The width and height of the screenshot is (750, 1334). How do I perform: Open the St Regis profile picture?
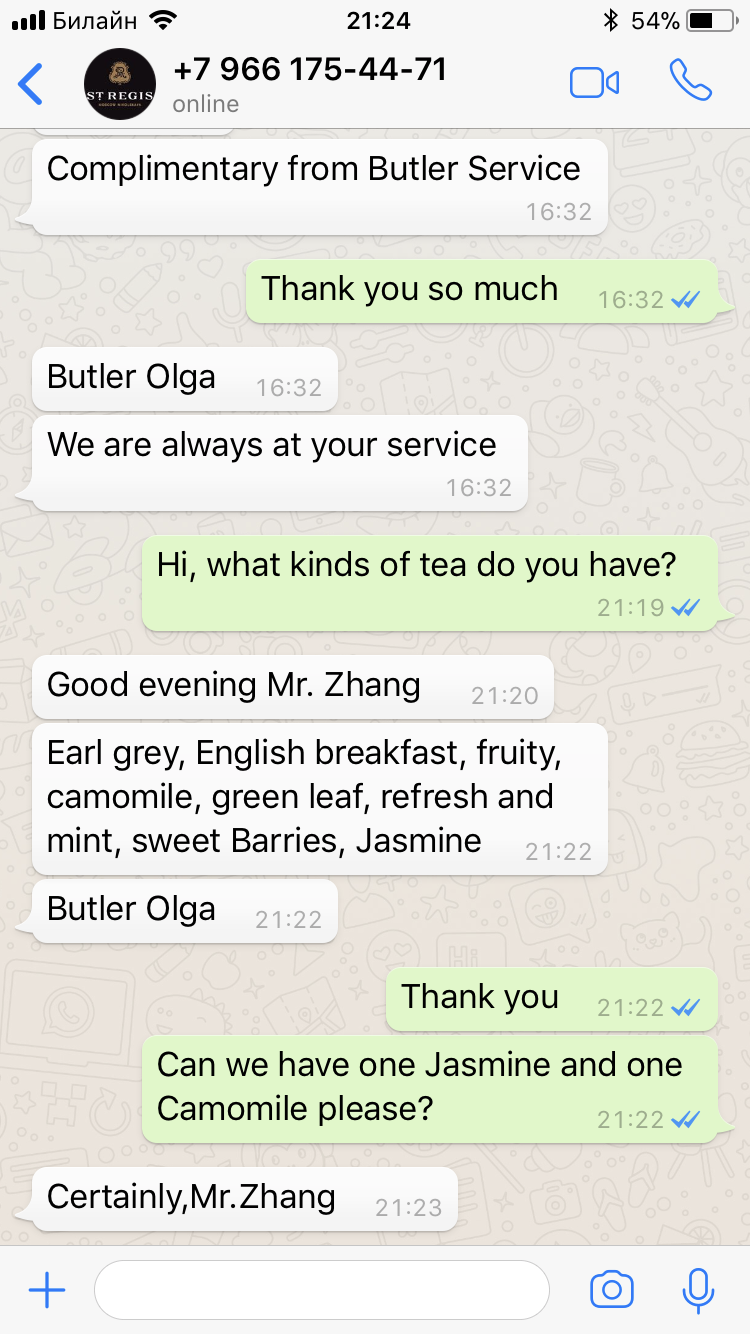120,84
